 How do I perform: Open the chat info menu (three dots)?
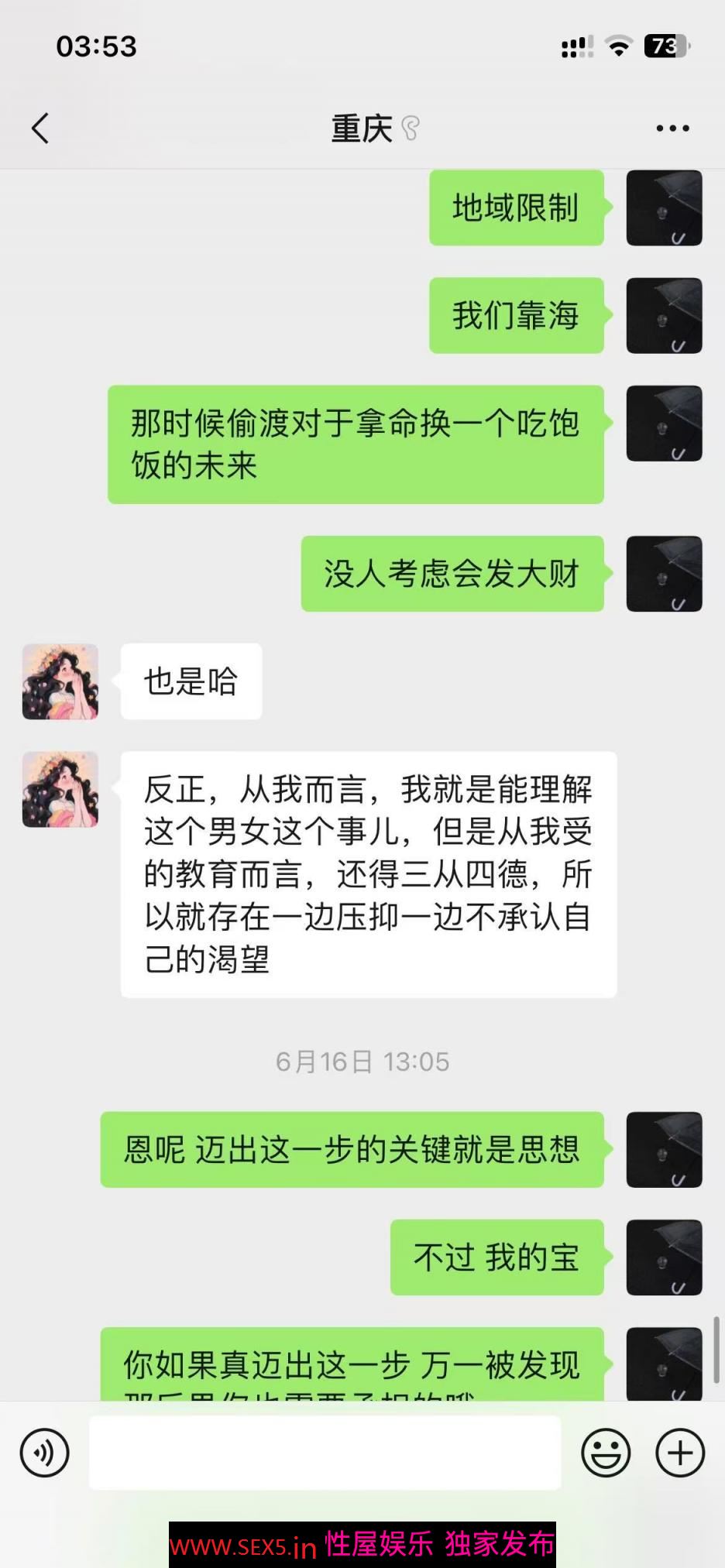672,129
